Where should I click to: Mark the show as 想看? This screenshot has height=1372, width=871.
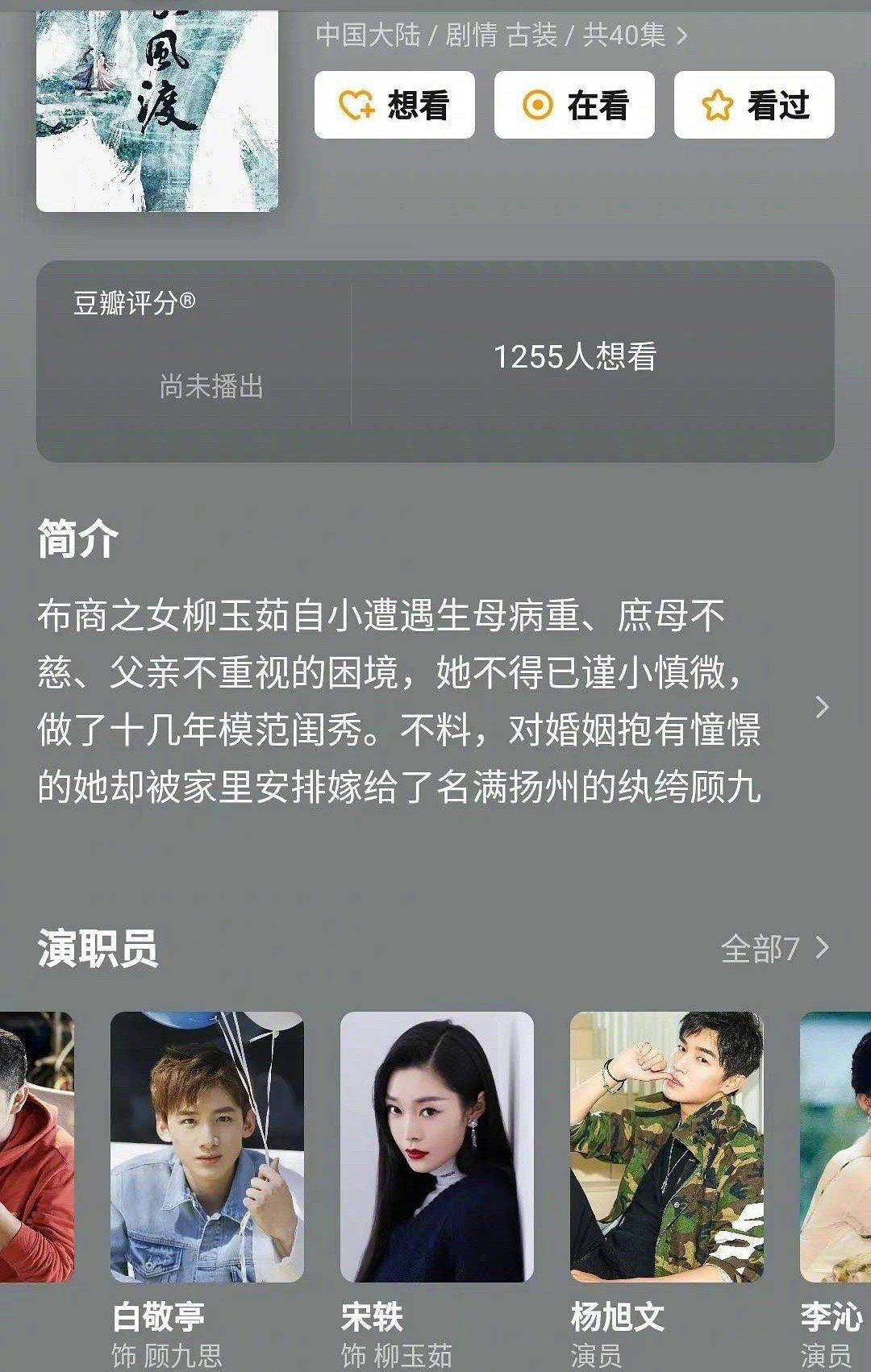click(394, 105)
